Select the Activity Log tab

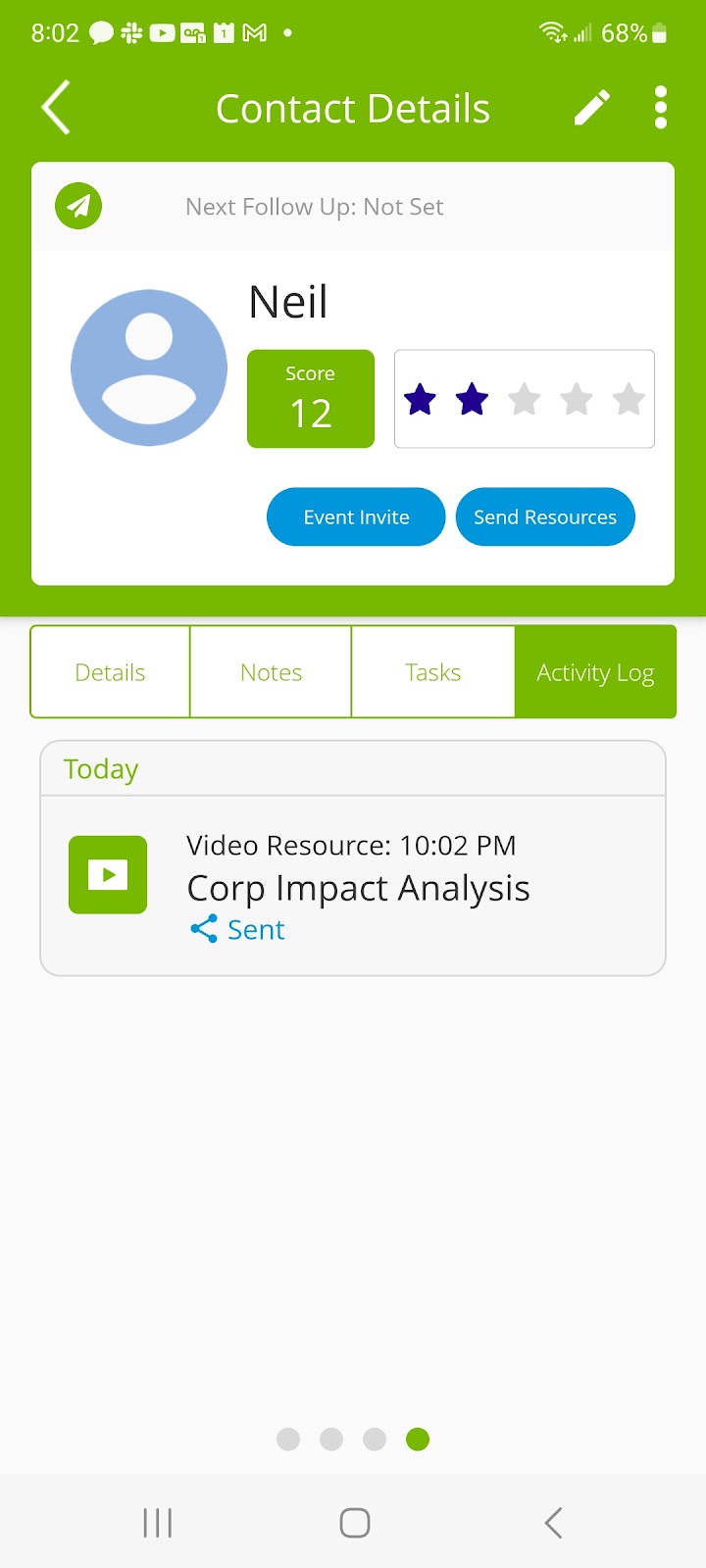click(595, 672)
